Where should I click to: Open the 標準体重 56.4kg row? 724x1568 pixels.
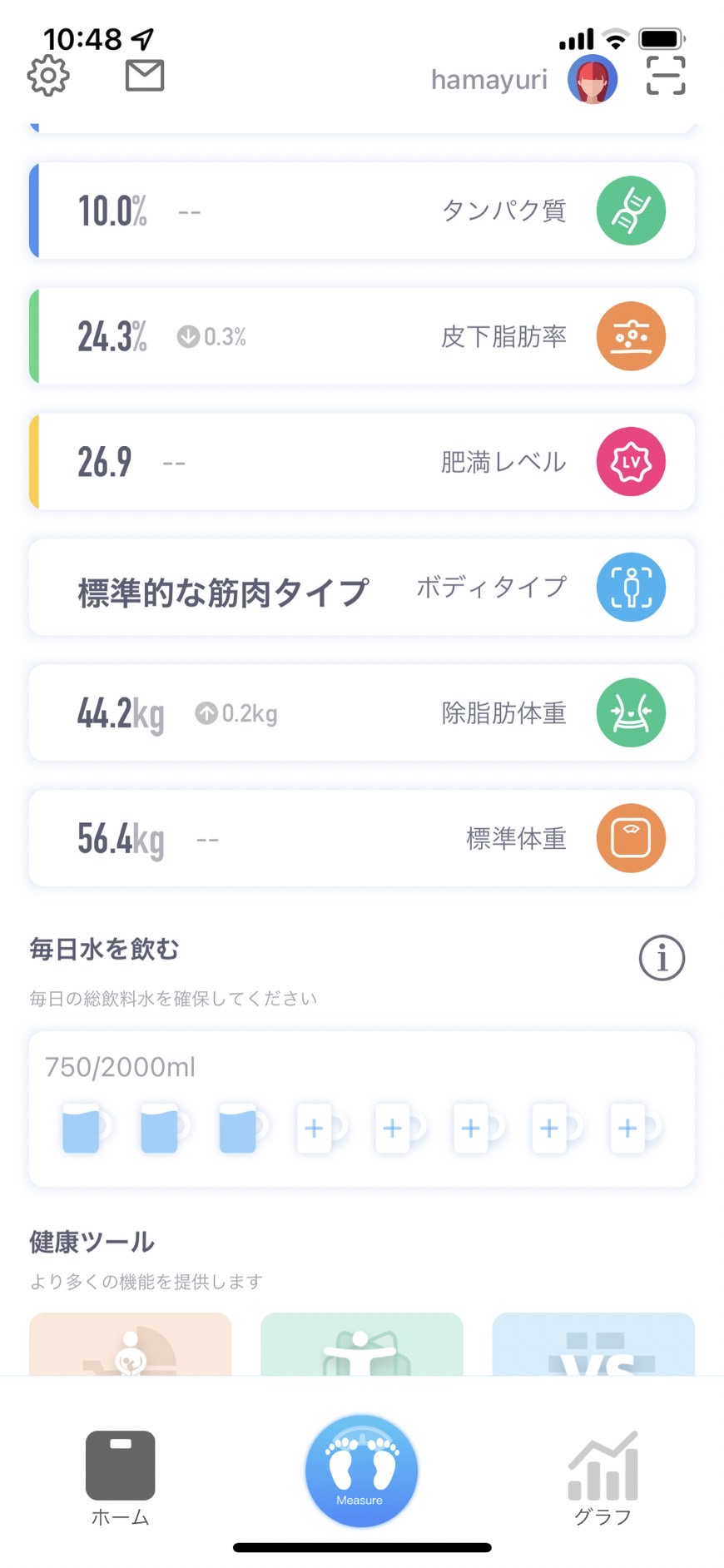pyautogui.click(x=362, y=839)
